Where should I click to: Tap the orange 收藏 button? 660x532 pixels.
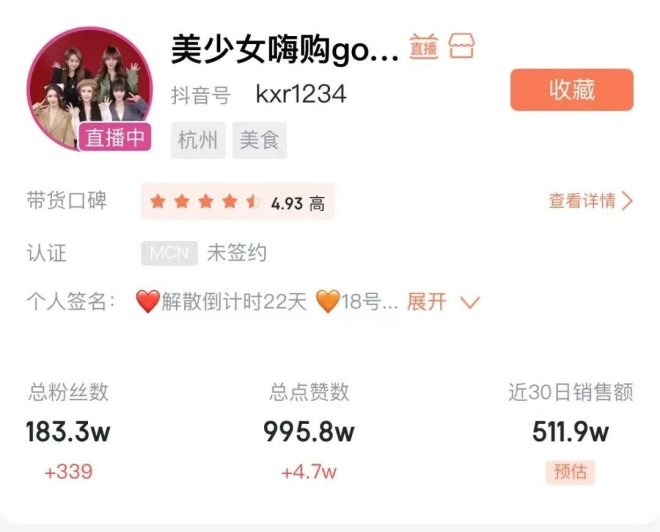coord(571,90)
